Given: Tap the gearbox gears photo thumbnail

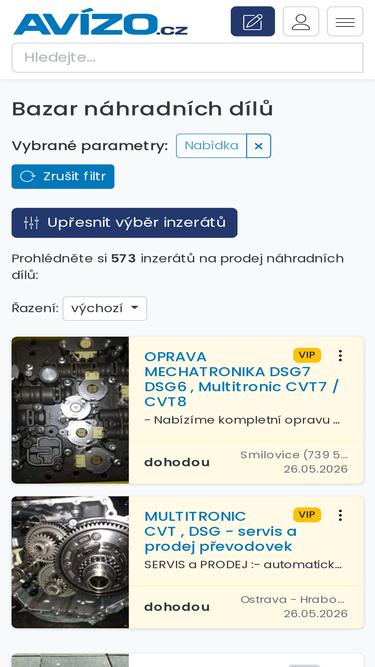Looking at the screenshot, I should pos(70,562).
